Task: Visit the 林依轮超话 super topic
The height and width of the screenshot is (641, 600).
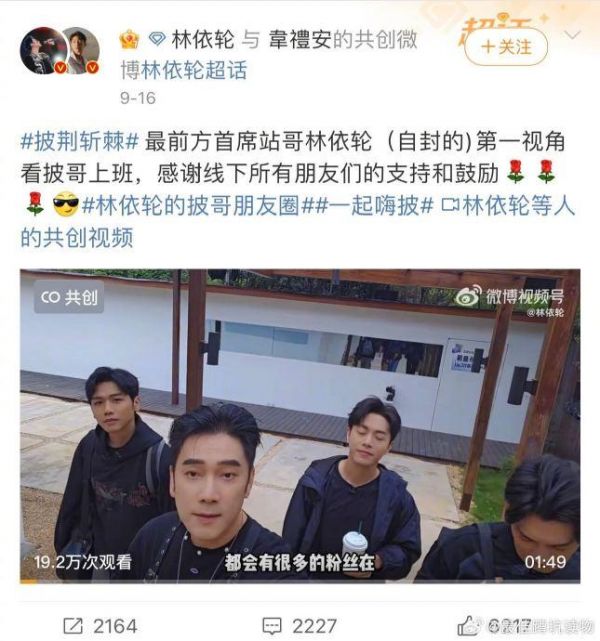Action: (x=193, y=70)
